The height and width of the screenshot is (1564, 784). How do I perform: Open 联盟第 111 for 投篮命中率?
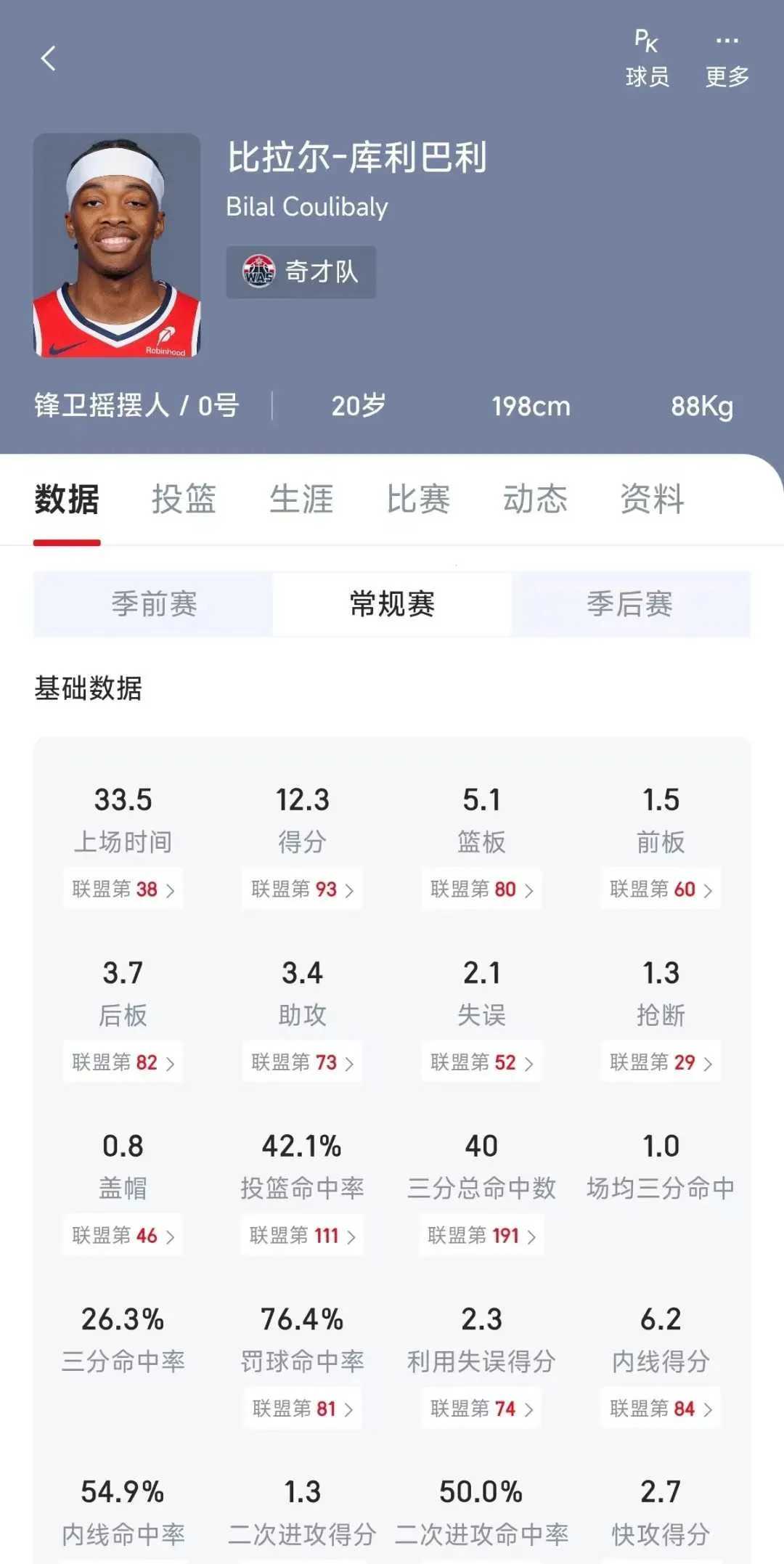(x=303, y=1235)
